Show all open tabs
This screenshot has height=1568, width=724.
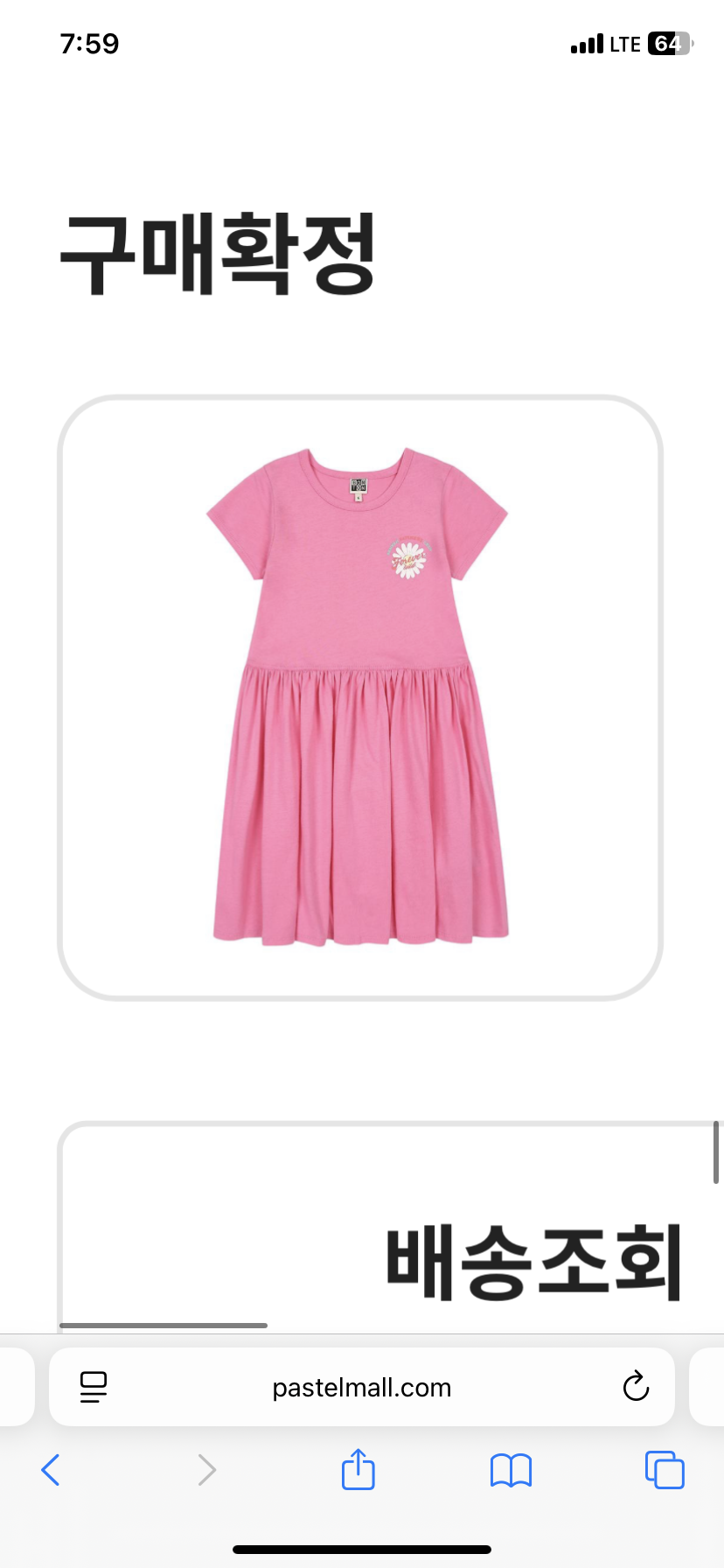(665, 1470)
